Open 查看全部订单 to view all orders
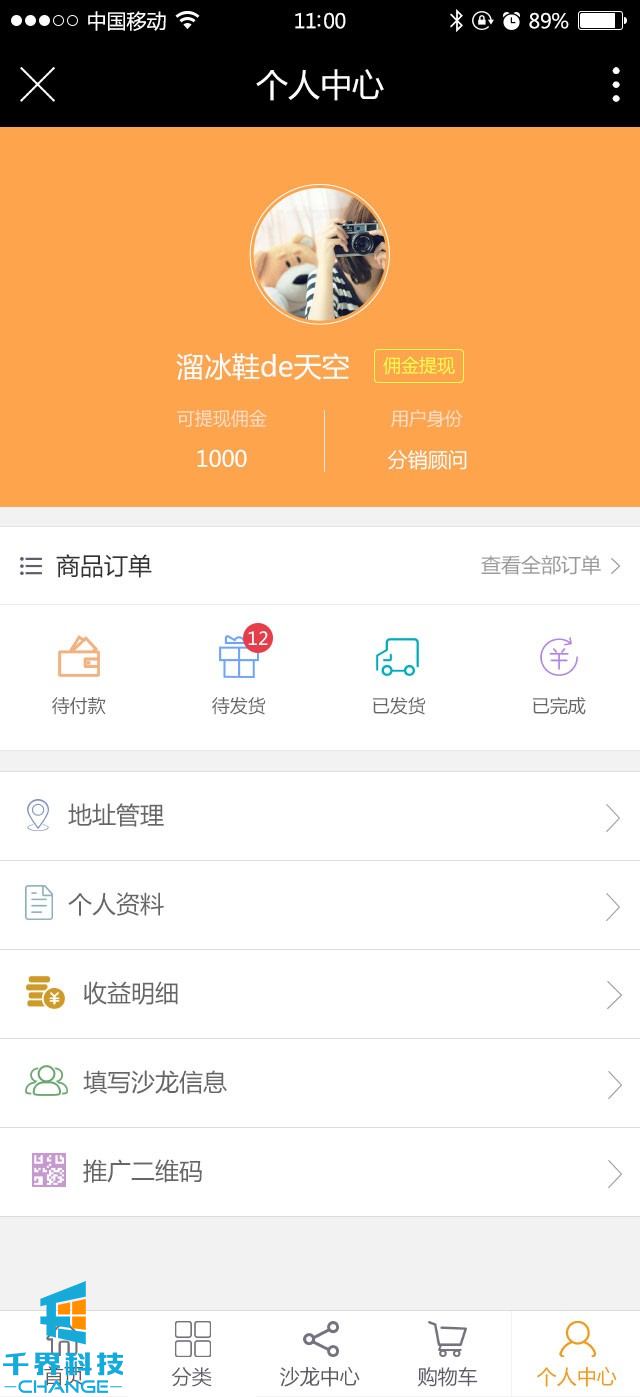This screenshot has height=1397, width=640. (550, 566)
